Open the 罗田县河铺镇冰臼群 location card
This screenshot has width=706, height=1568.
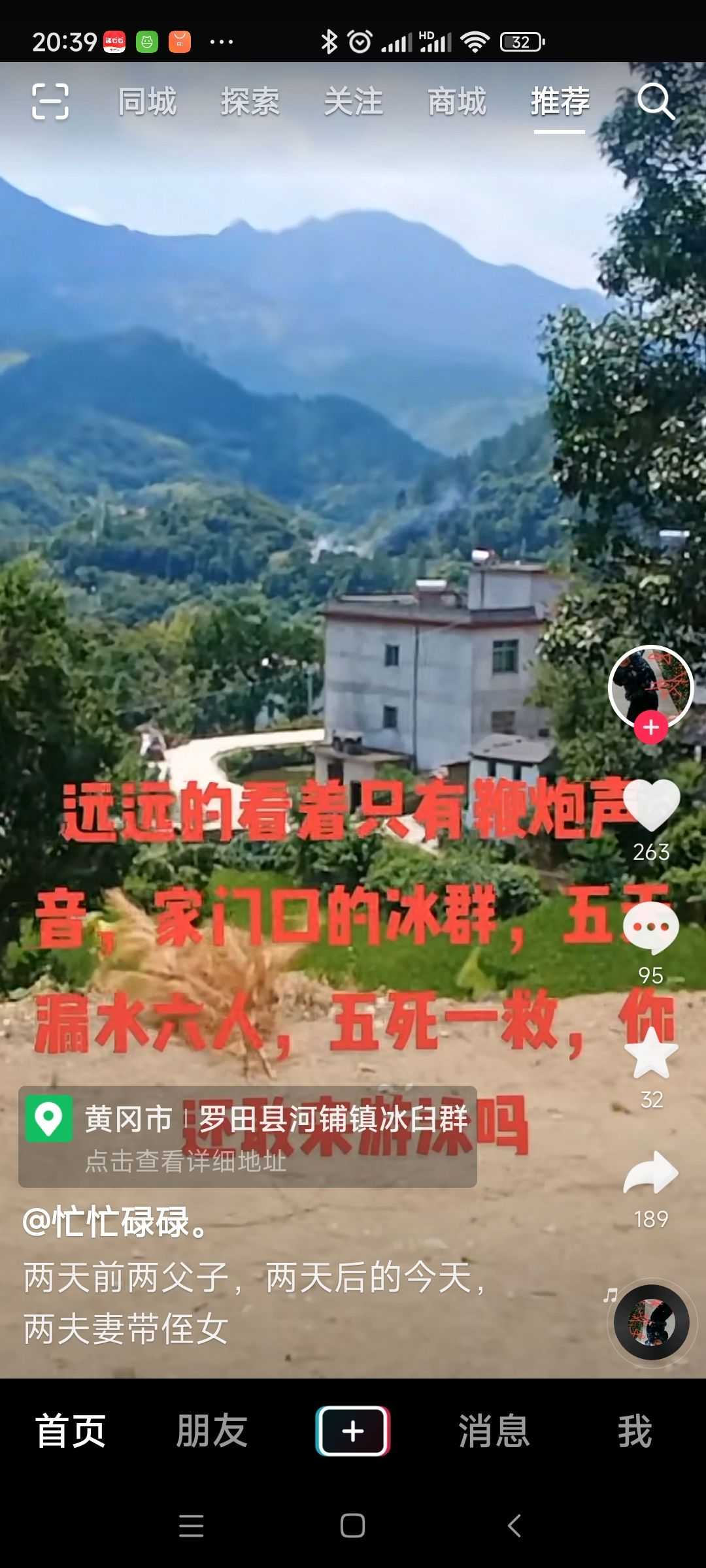(x=247, y=1136)
